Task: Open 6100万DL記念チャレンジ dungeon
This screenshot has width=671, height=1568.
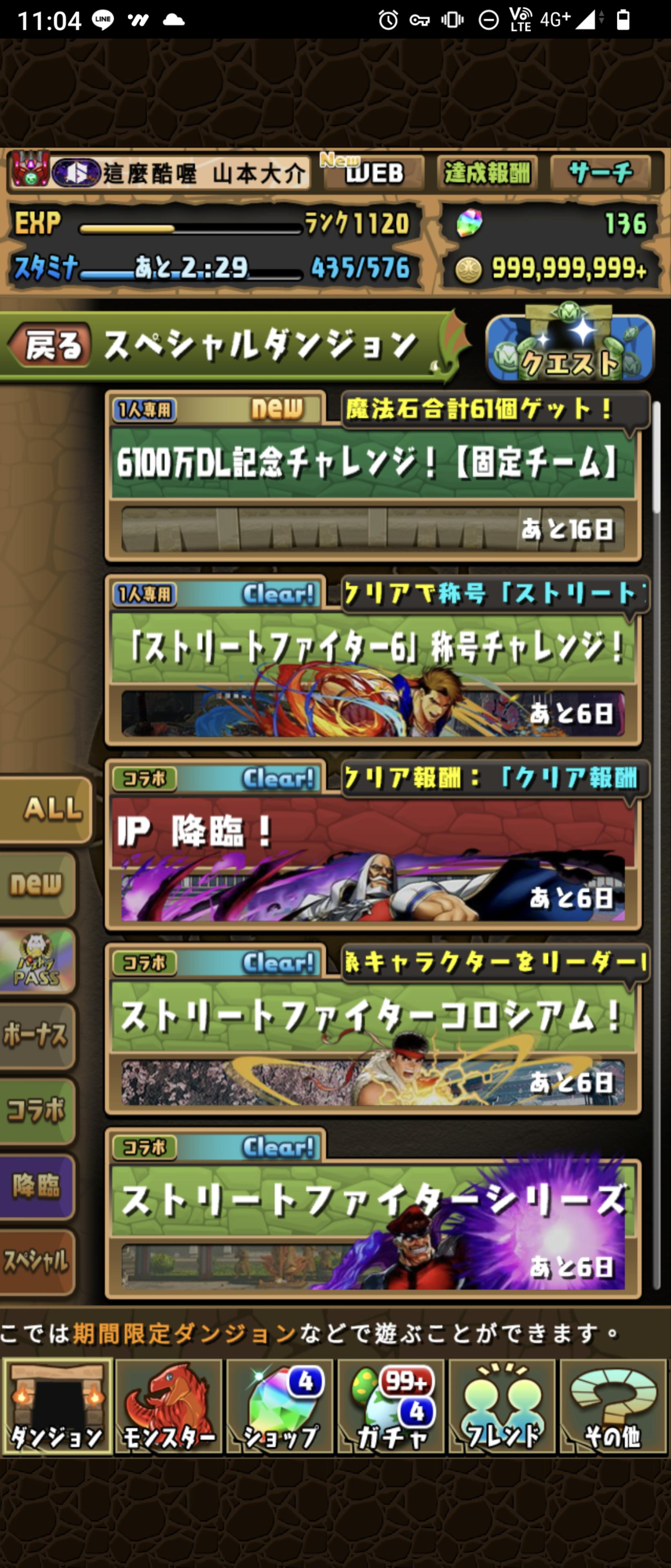Action: coord(373,478)
